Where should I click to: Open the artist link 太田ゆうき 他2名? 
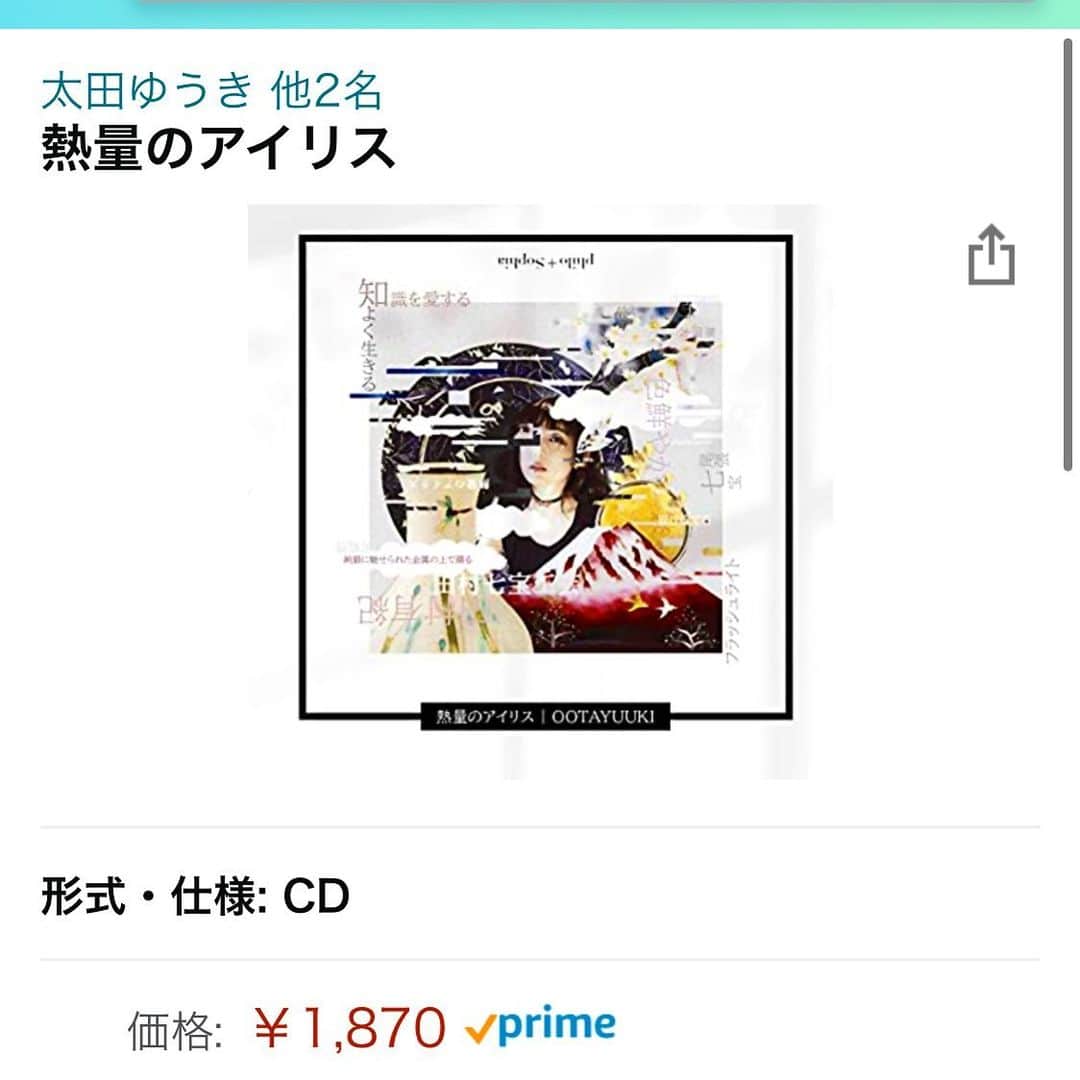click(212, 91)
